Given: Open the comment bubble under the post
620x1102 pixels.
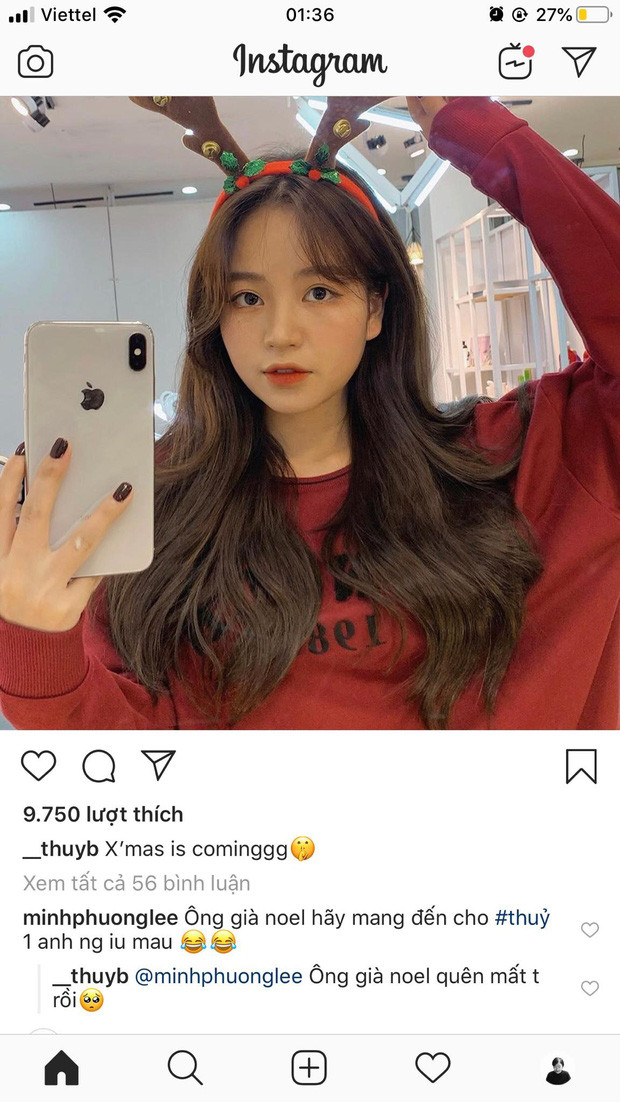Looking at the screenshot, I should pyautogui.click(x=98, y=766).
